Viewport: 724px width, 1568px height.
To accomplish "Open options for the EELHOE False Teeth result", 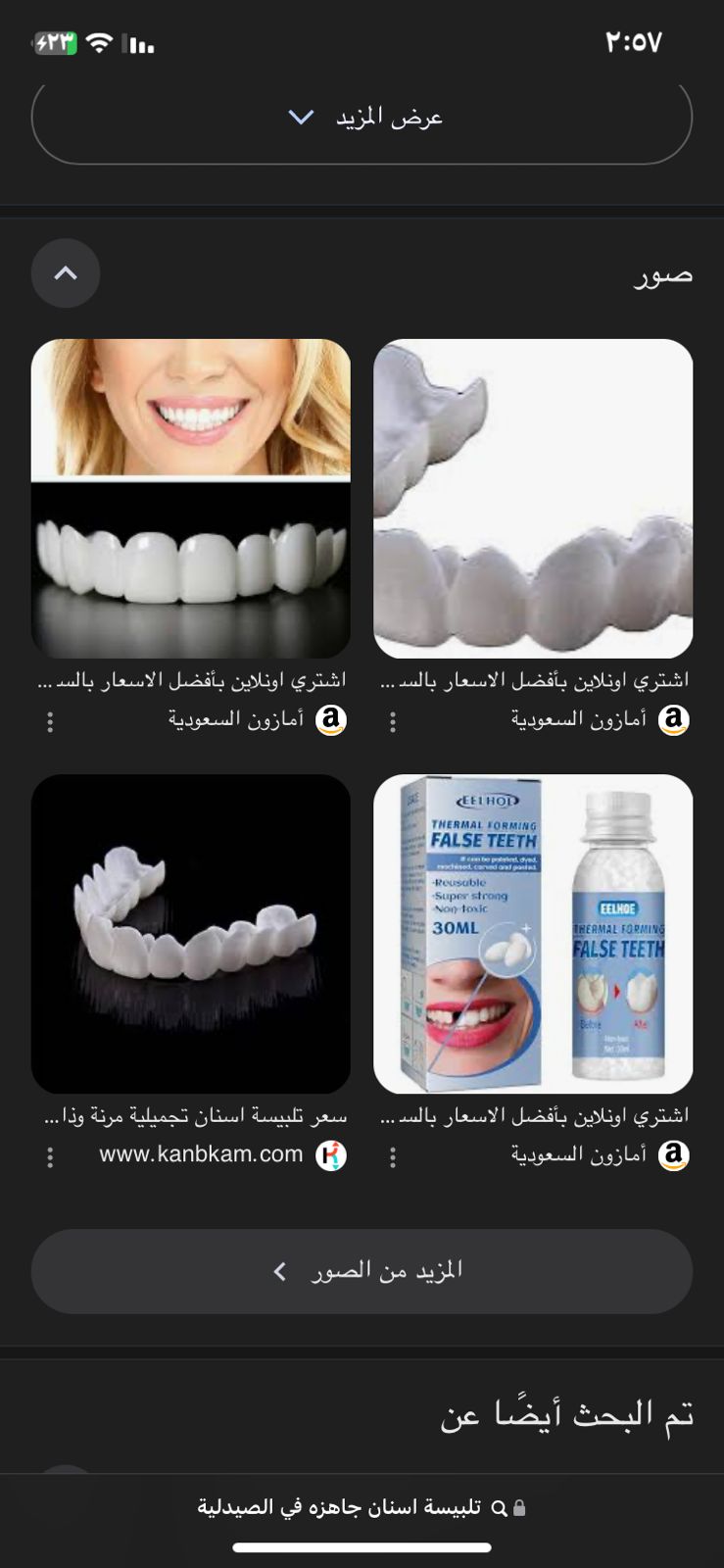I will coord(393,1157).
